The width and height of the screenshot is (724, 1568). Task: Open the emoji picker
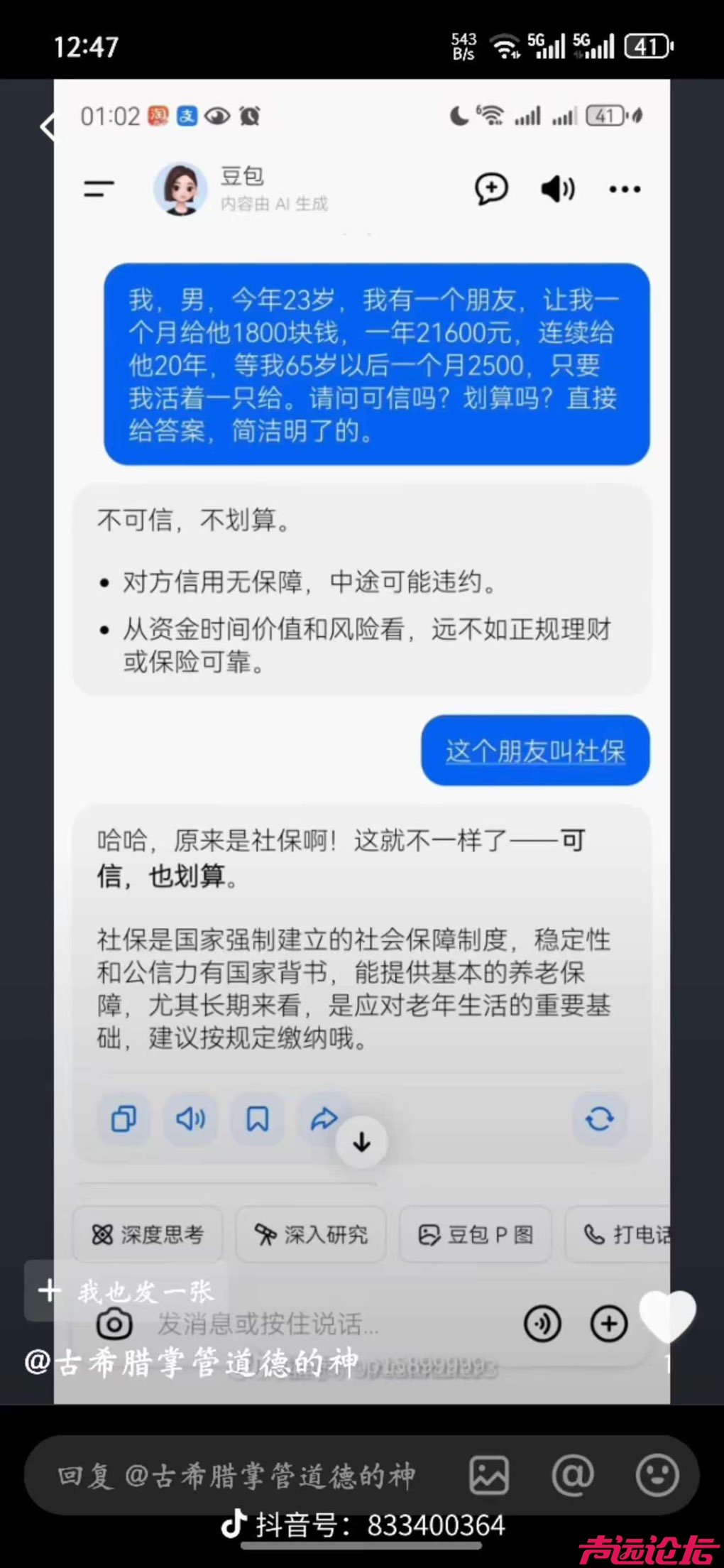[x=657, y=1476]
